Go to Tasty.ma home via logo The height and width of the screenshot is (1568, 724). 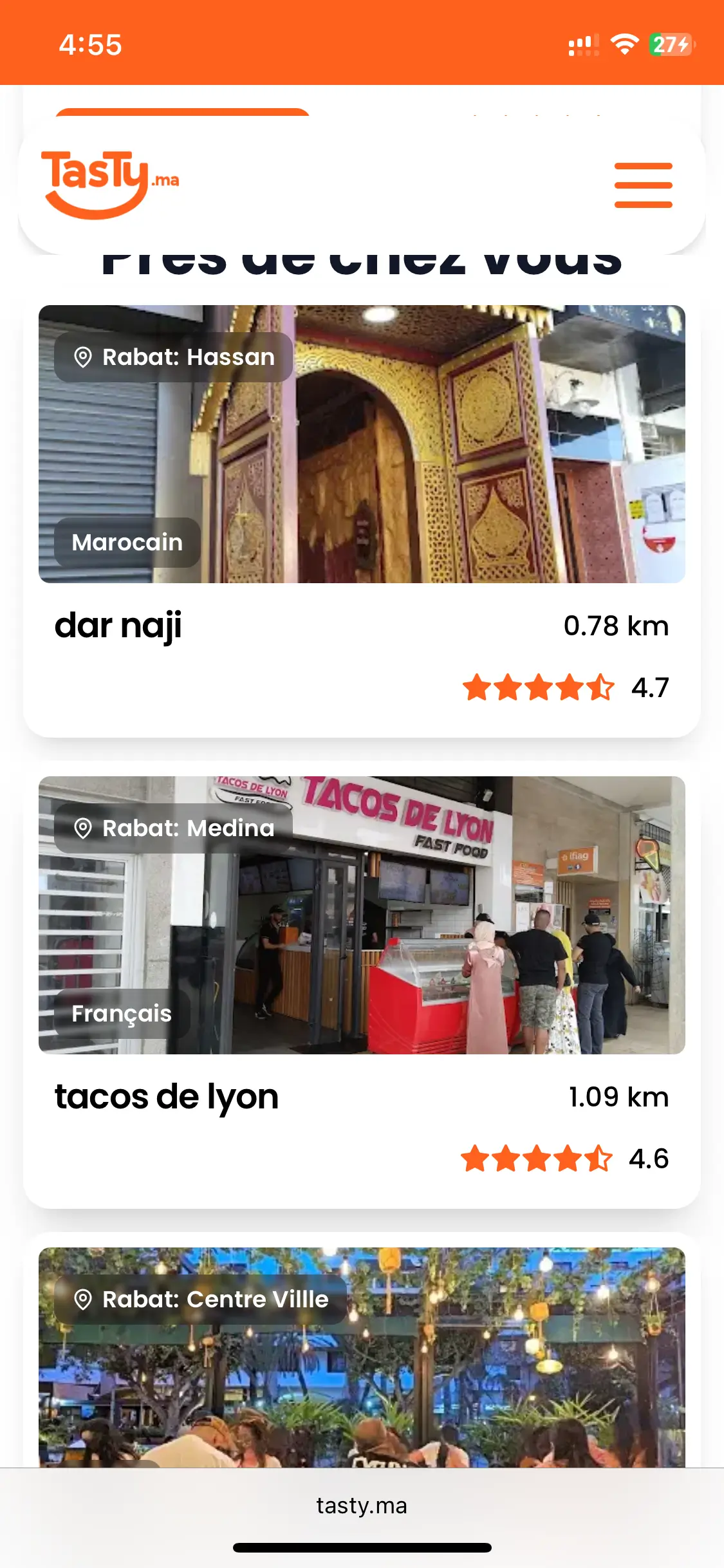point(109,184)
